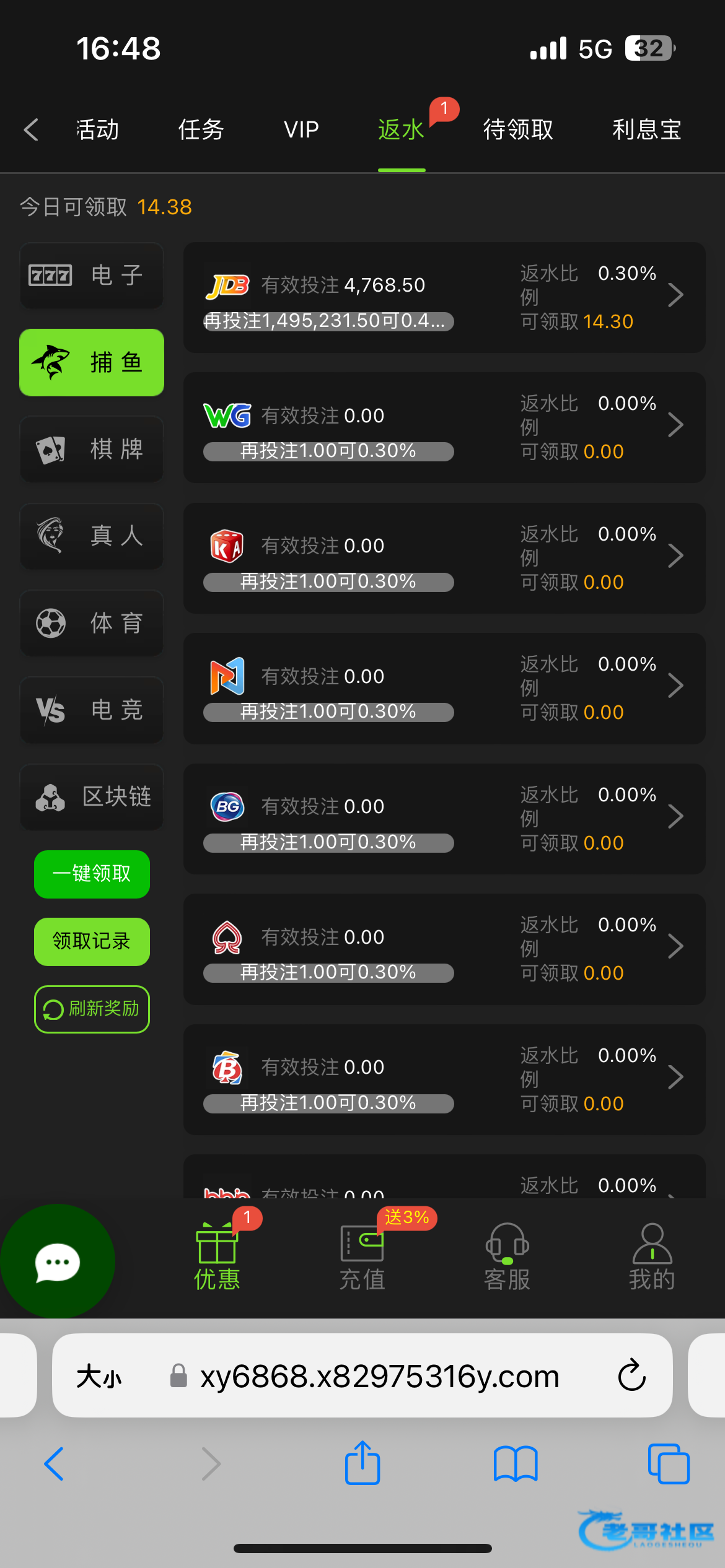This screenshot has height=1568, width=725.
Task: Tap the 一键领取 button
Action: [92, 874]
